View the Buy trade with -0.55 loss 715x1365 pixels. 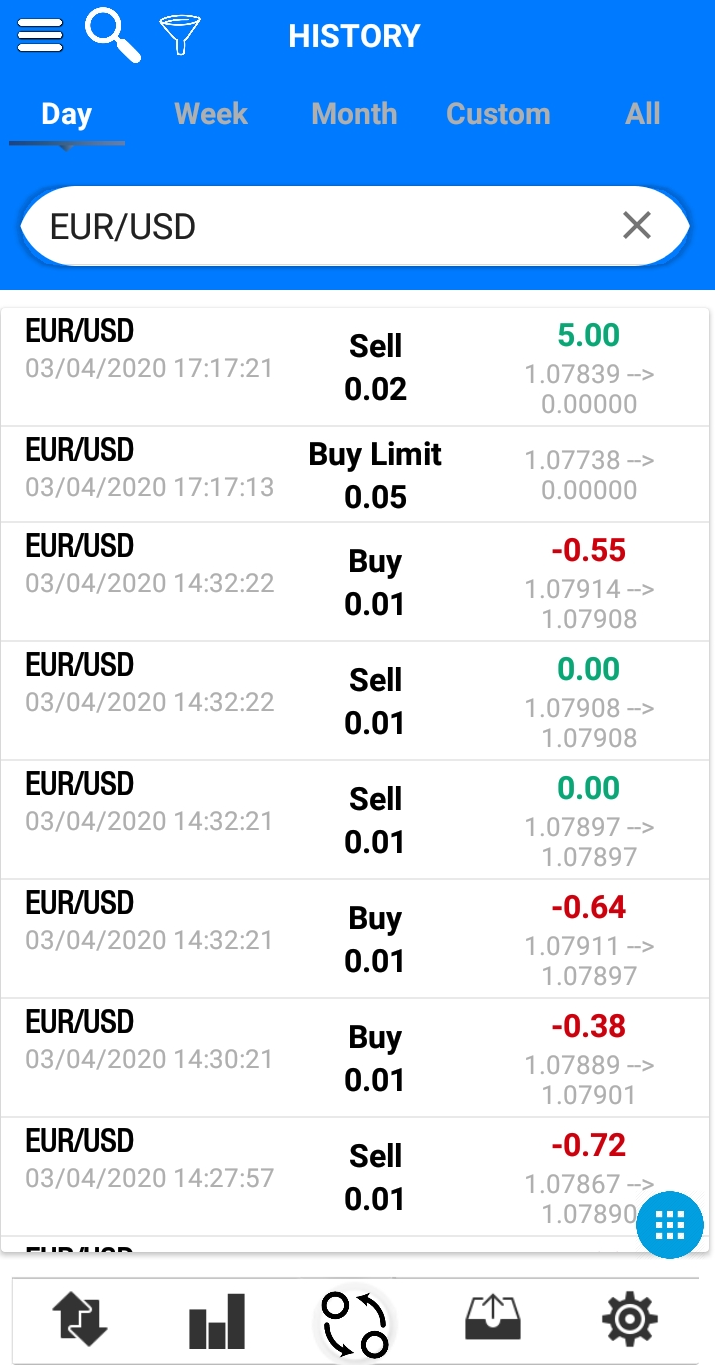[x=355, y=582]
